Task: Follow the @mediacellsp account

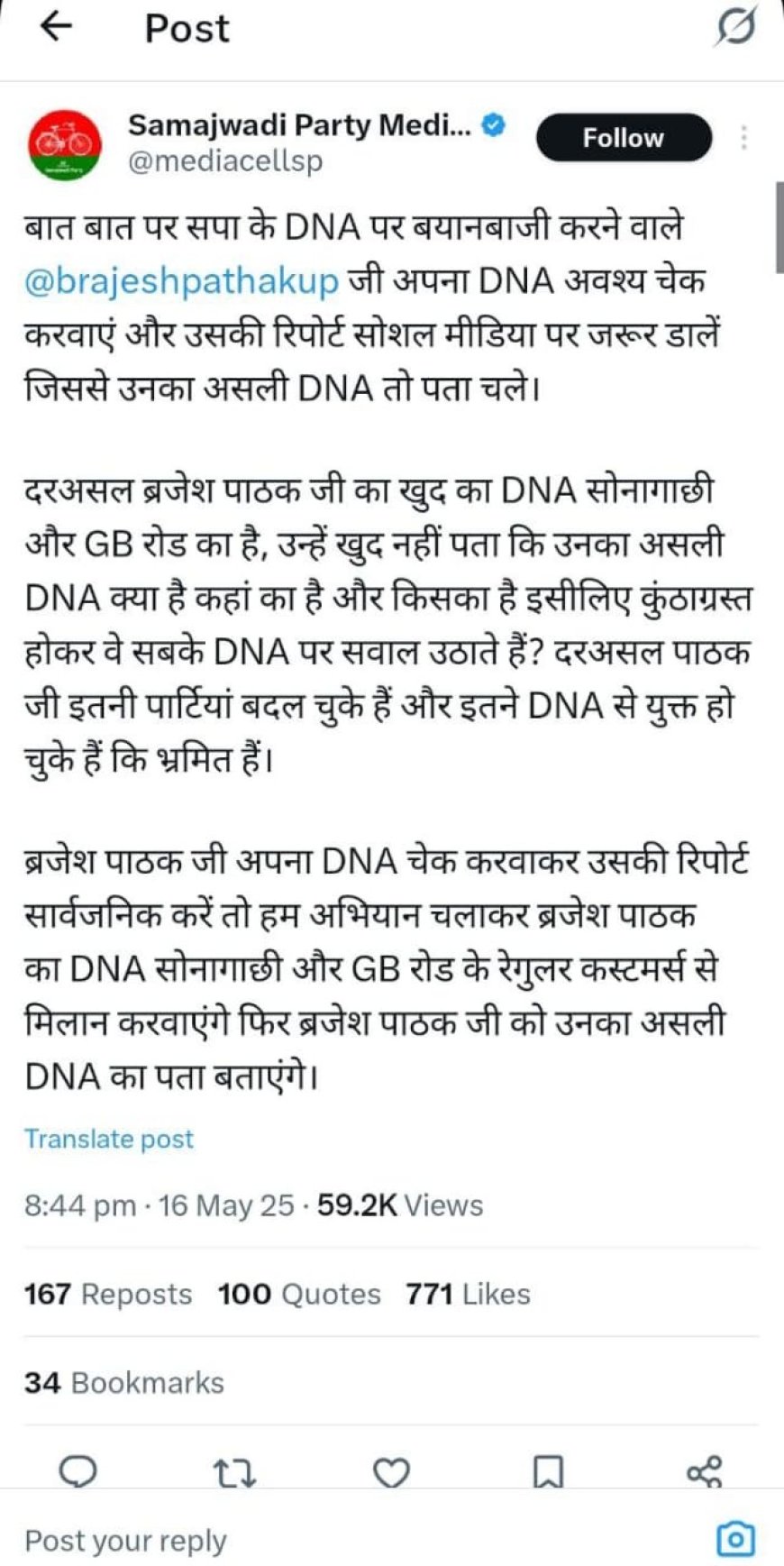Action: click(623, 138)
